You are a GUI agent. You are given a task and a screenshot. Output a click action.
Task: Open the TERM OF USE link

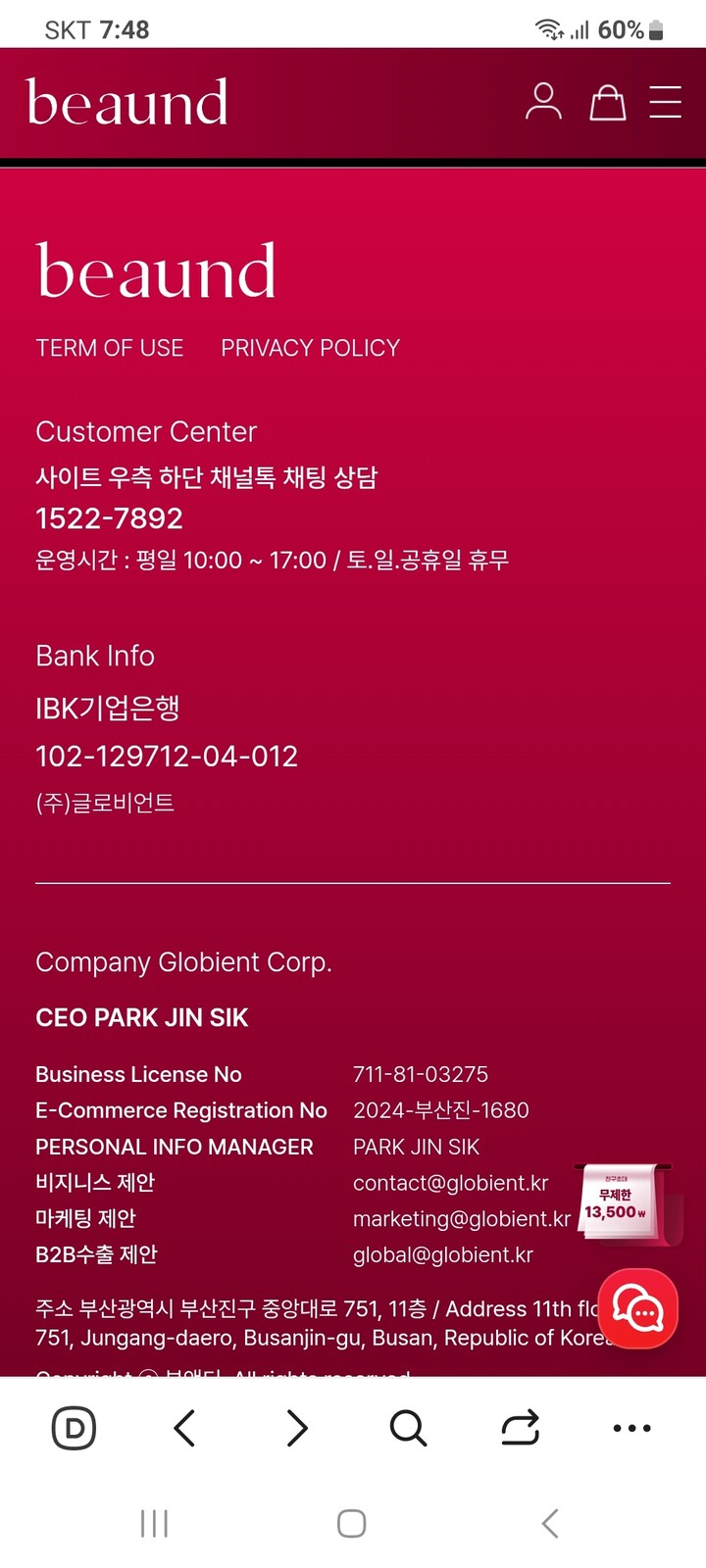[110, 348]
